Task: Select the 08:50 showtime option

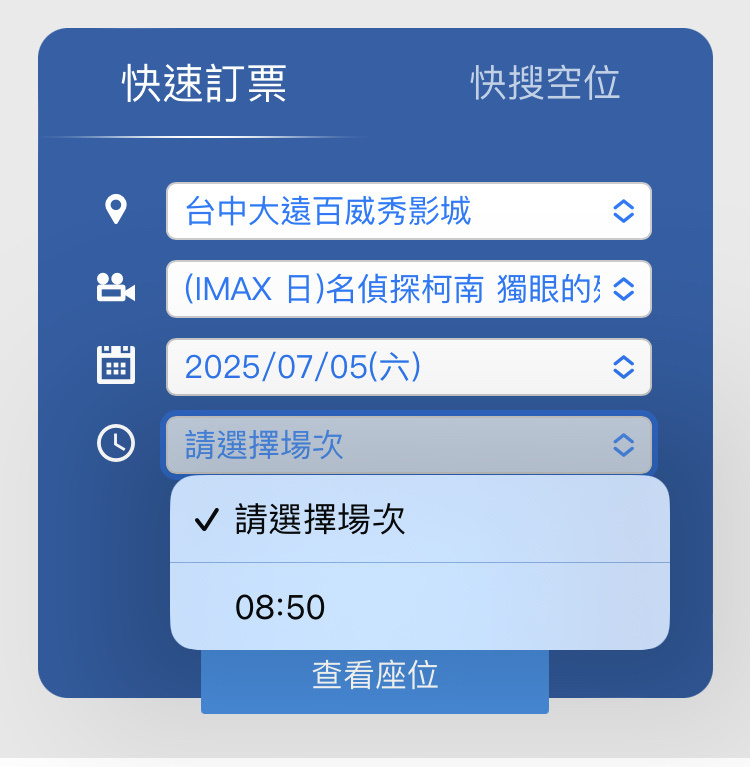Action: (x=419, y=607)
